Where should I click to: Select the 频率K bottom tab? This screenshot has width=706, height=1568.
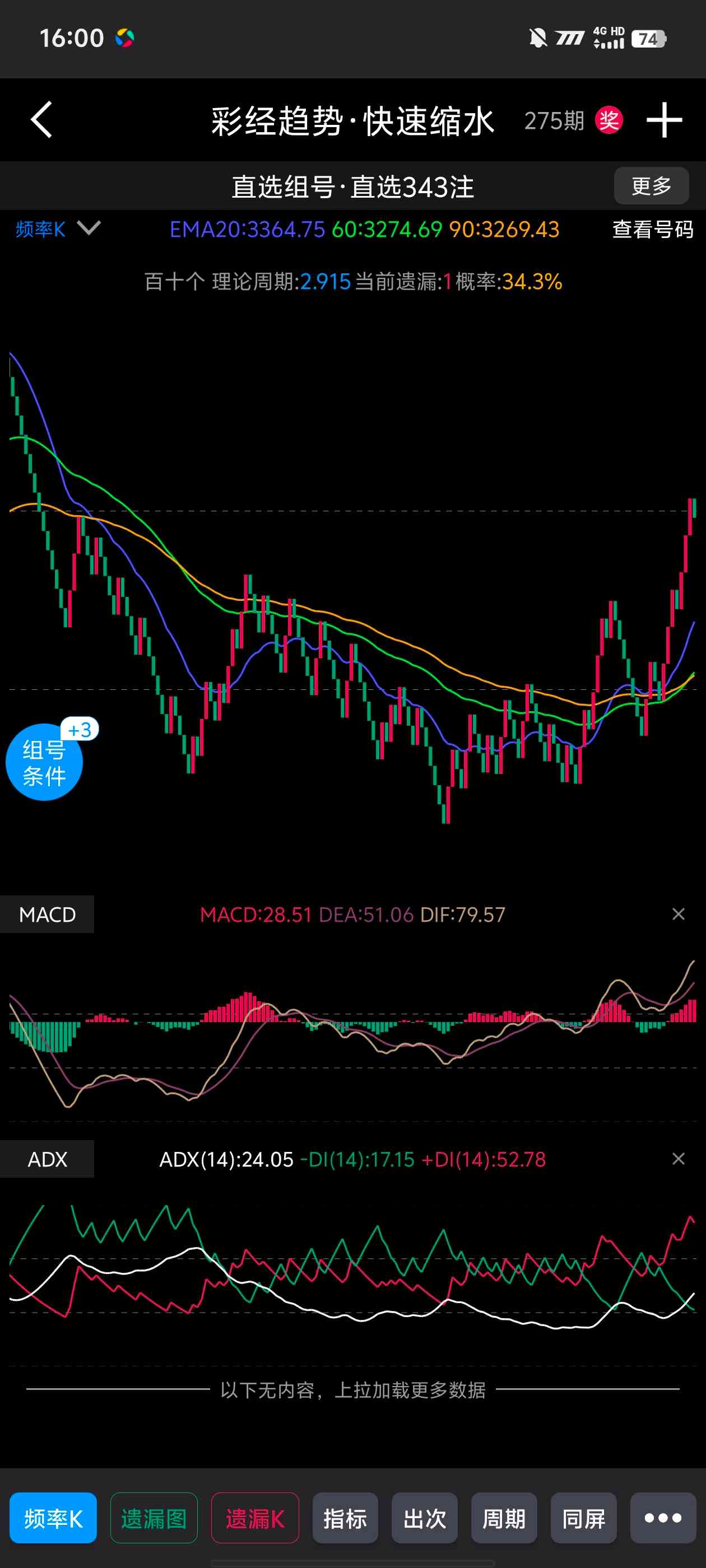53,1519
